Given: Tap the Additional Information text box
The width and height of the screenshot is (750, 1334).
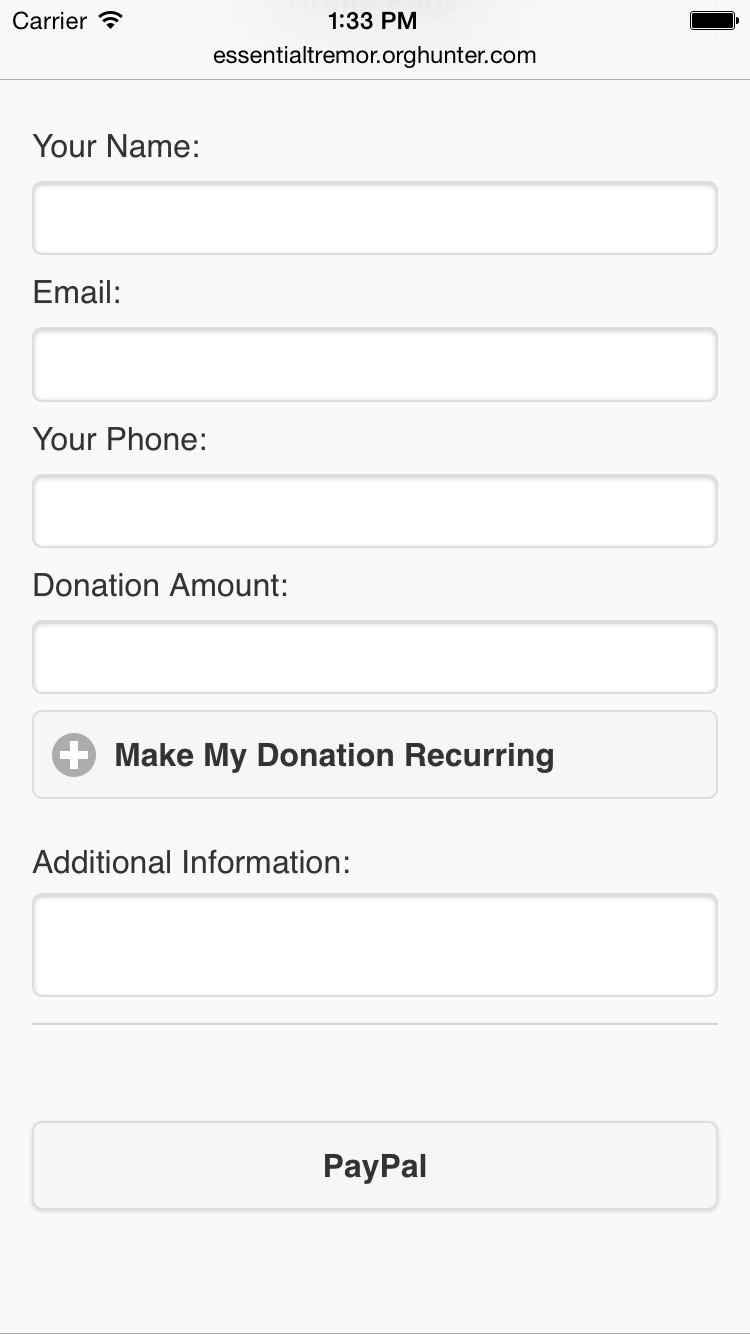Looking at the screenshot, I should point(375,945).
